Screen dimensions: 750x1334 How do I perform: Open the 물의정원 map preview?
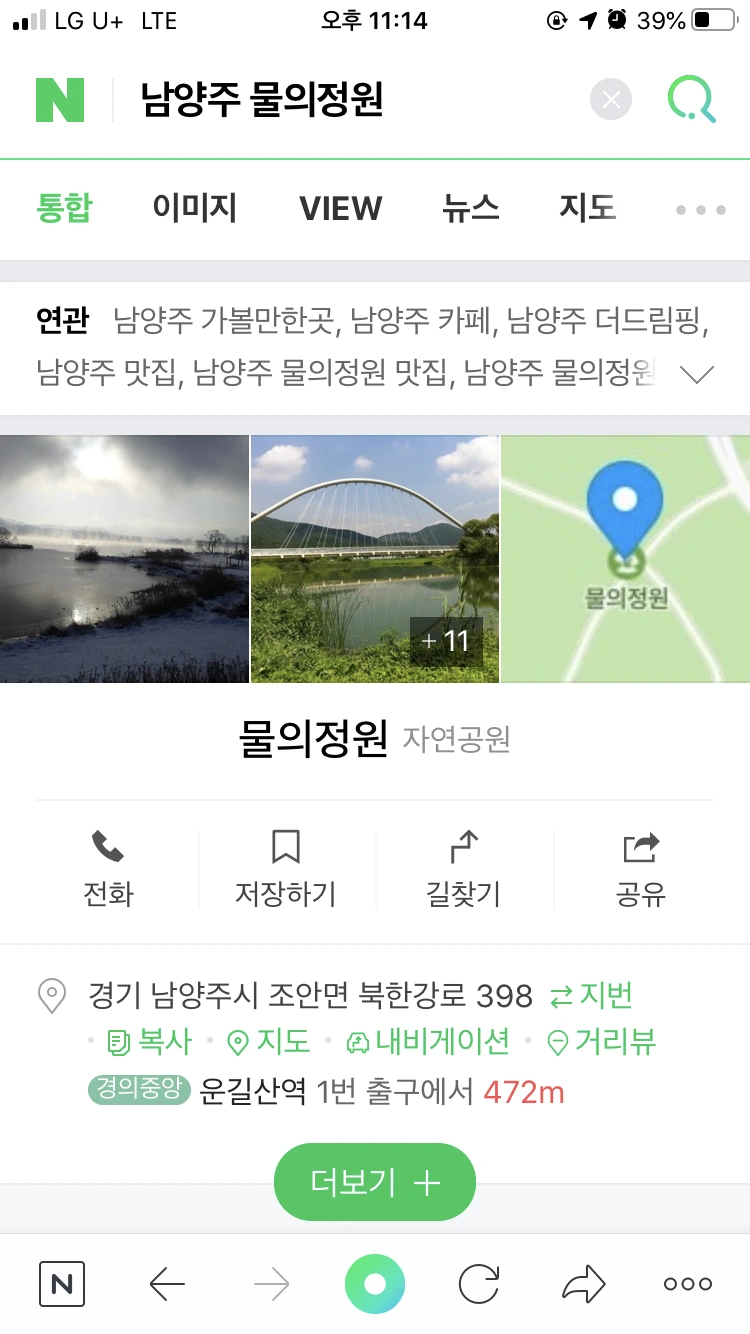coord(625,559)
